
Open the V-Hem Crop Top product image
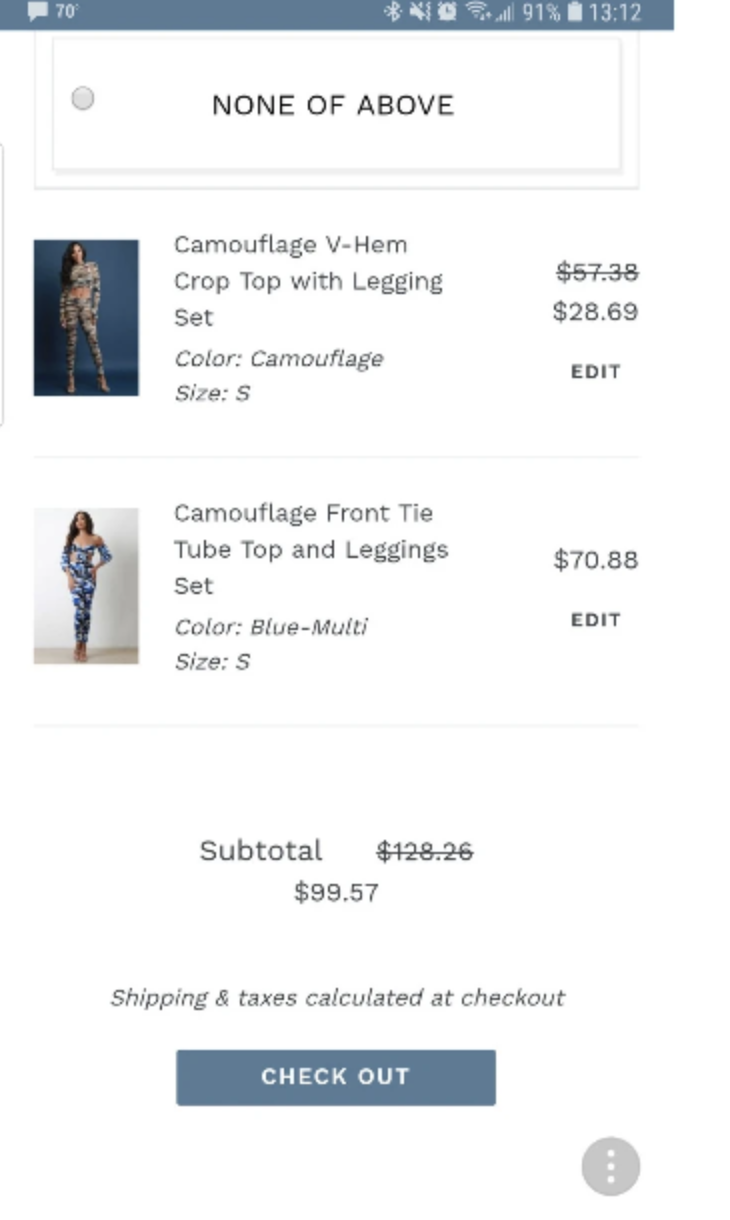coord(86,317)
